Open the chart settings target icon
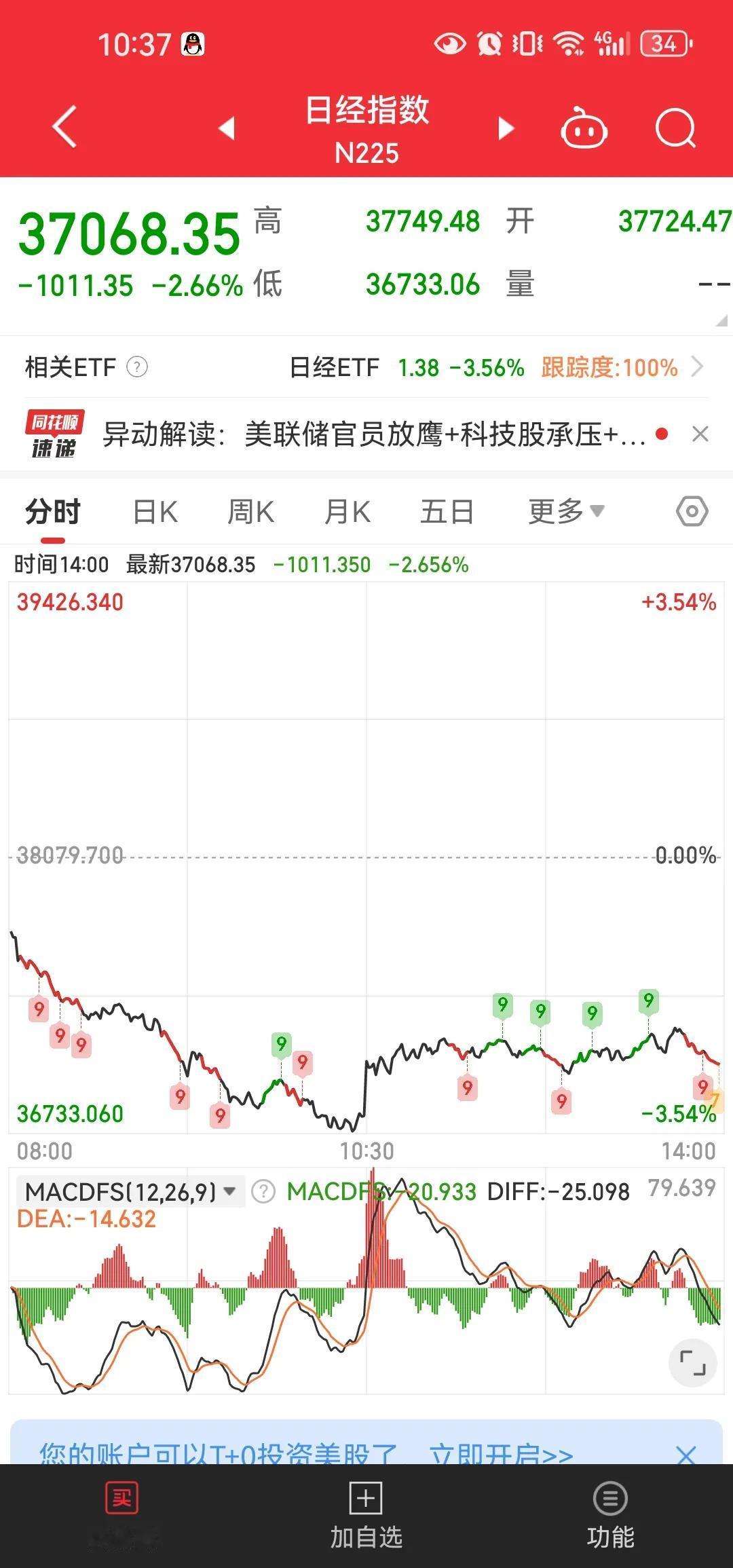 [x=692, y=511]
